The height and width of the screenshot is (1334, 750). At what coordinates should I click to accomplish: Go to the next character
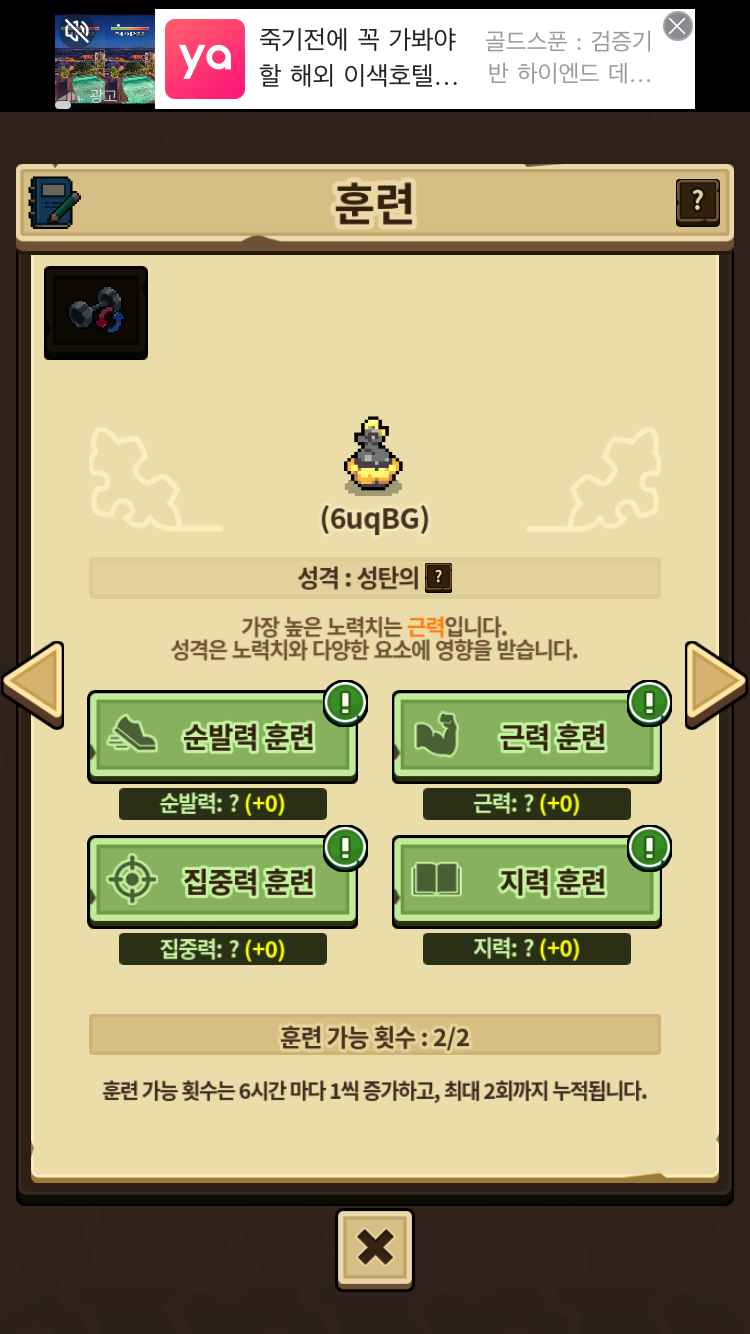click(715, 684)
